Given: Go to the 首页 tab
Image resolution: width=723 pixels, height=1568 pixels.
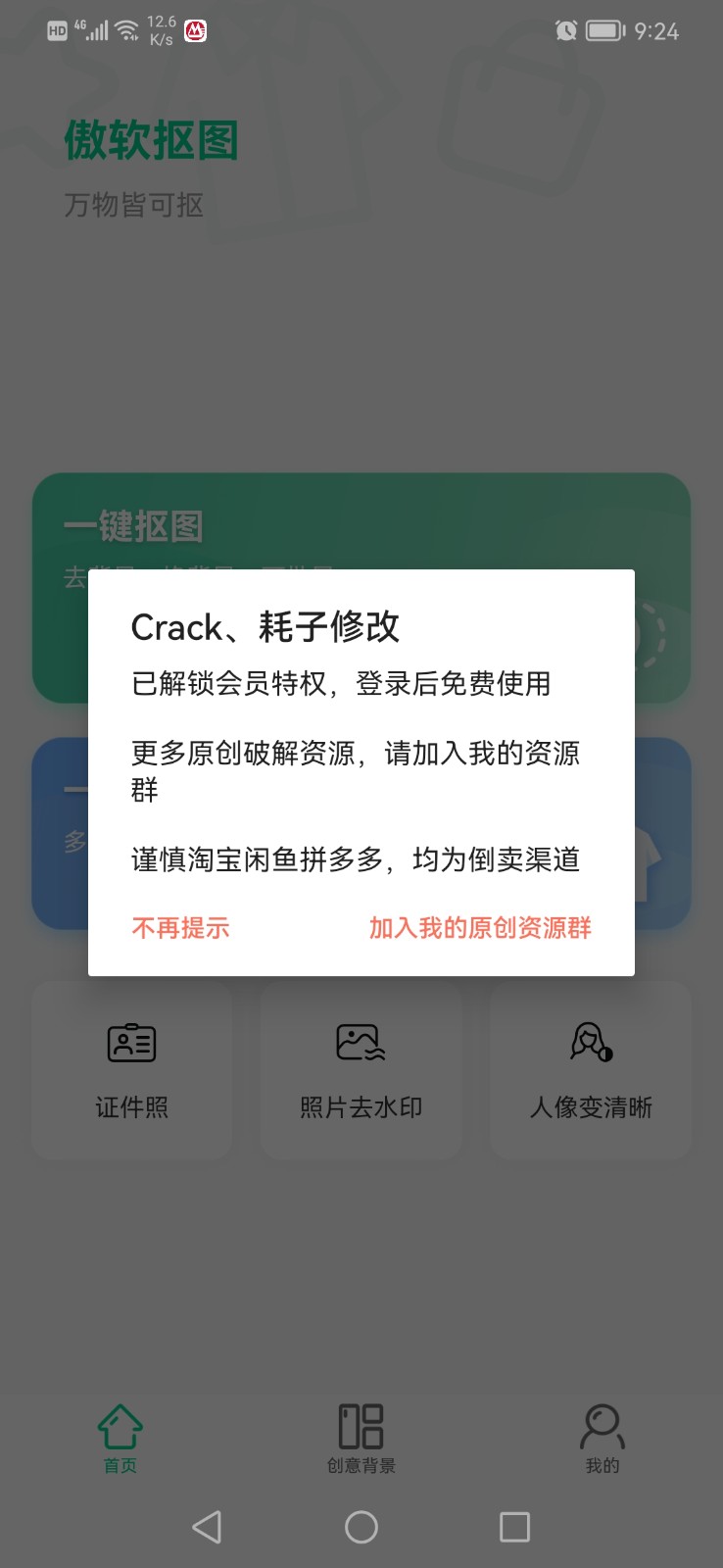Looking at the screenshot, I should [x=120, y=1438].
